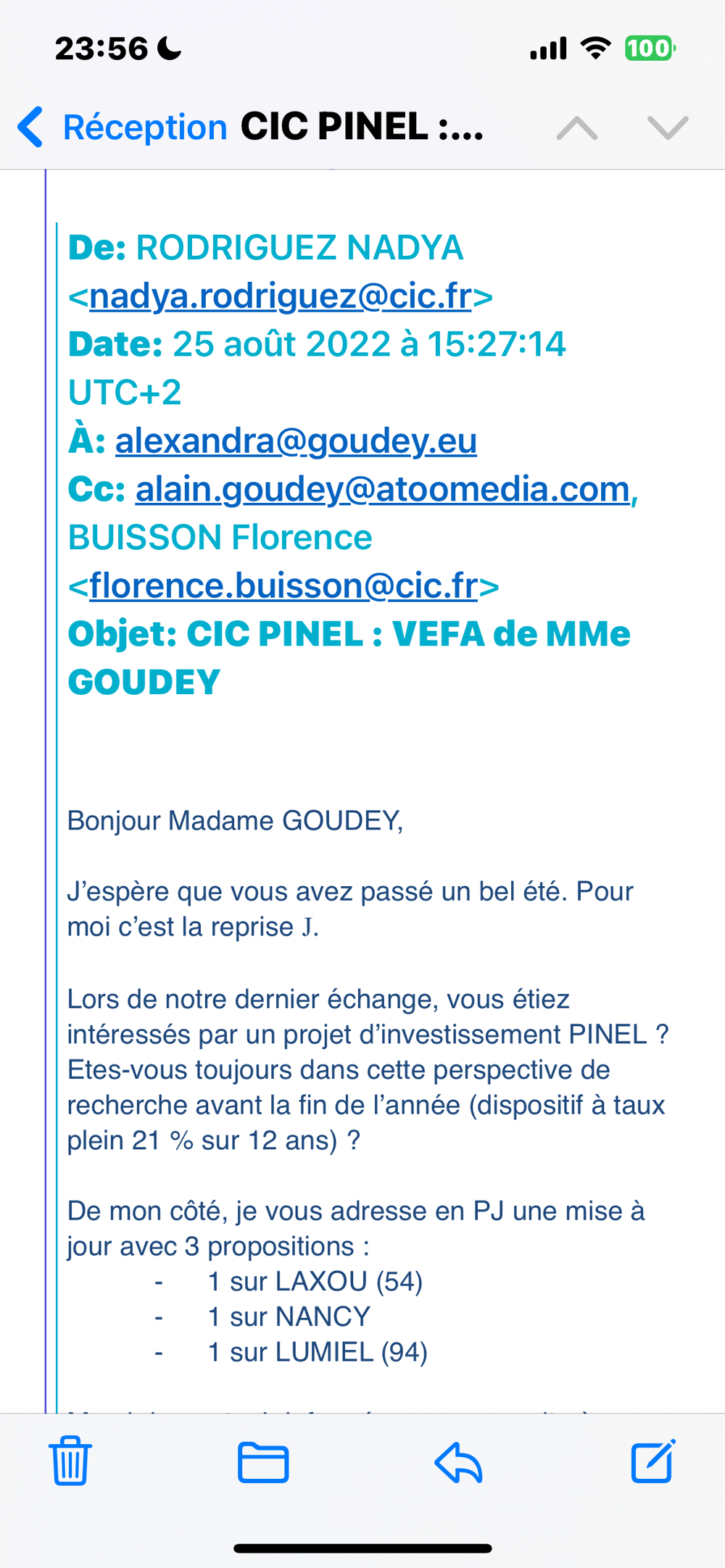725x1568 pixels.
Task: Tap florence.buisson@cic.fr link
Action: click(283, 586)
